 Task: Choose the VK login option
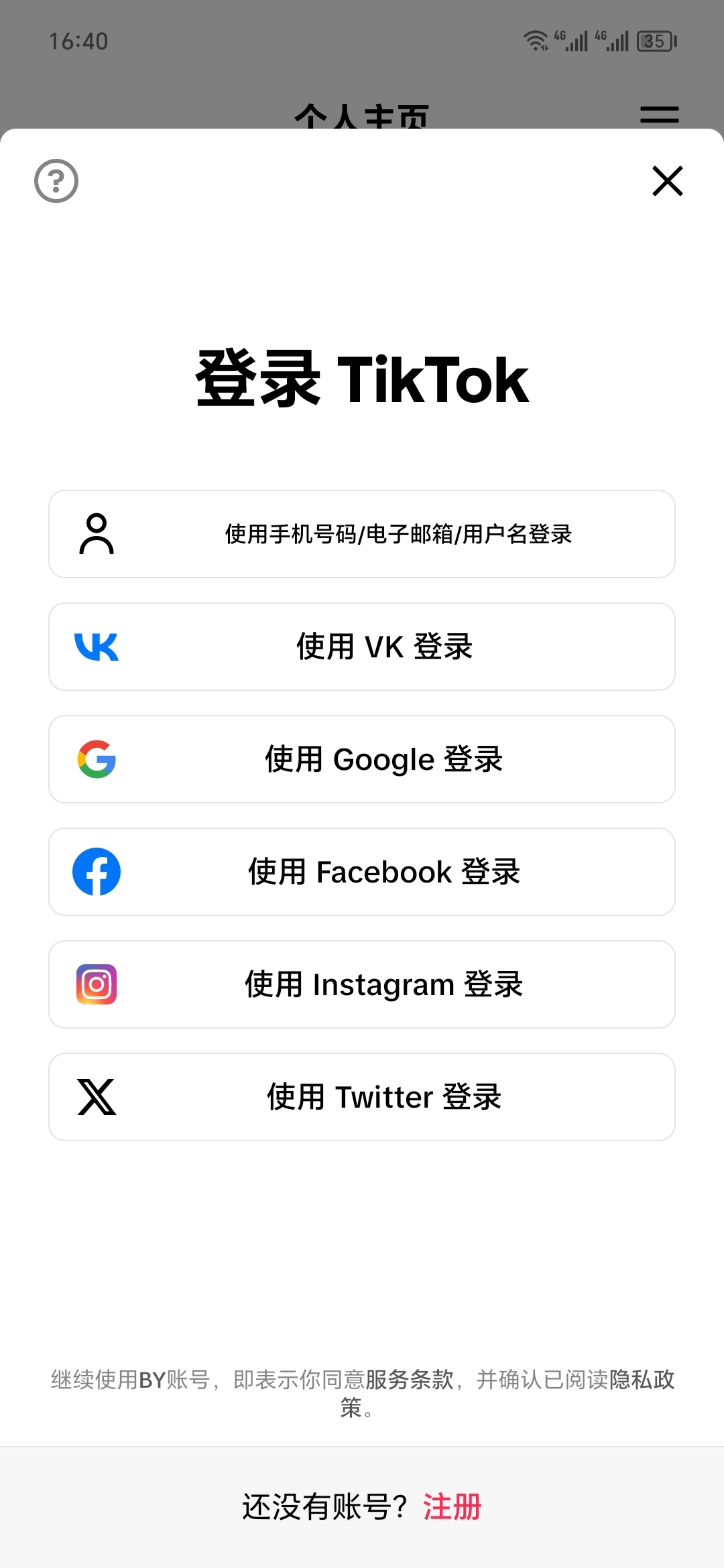pos(362,647)
